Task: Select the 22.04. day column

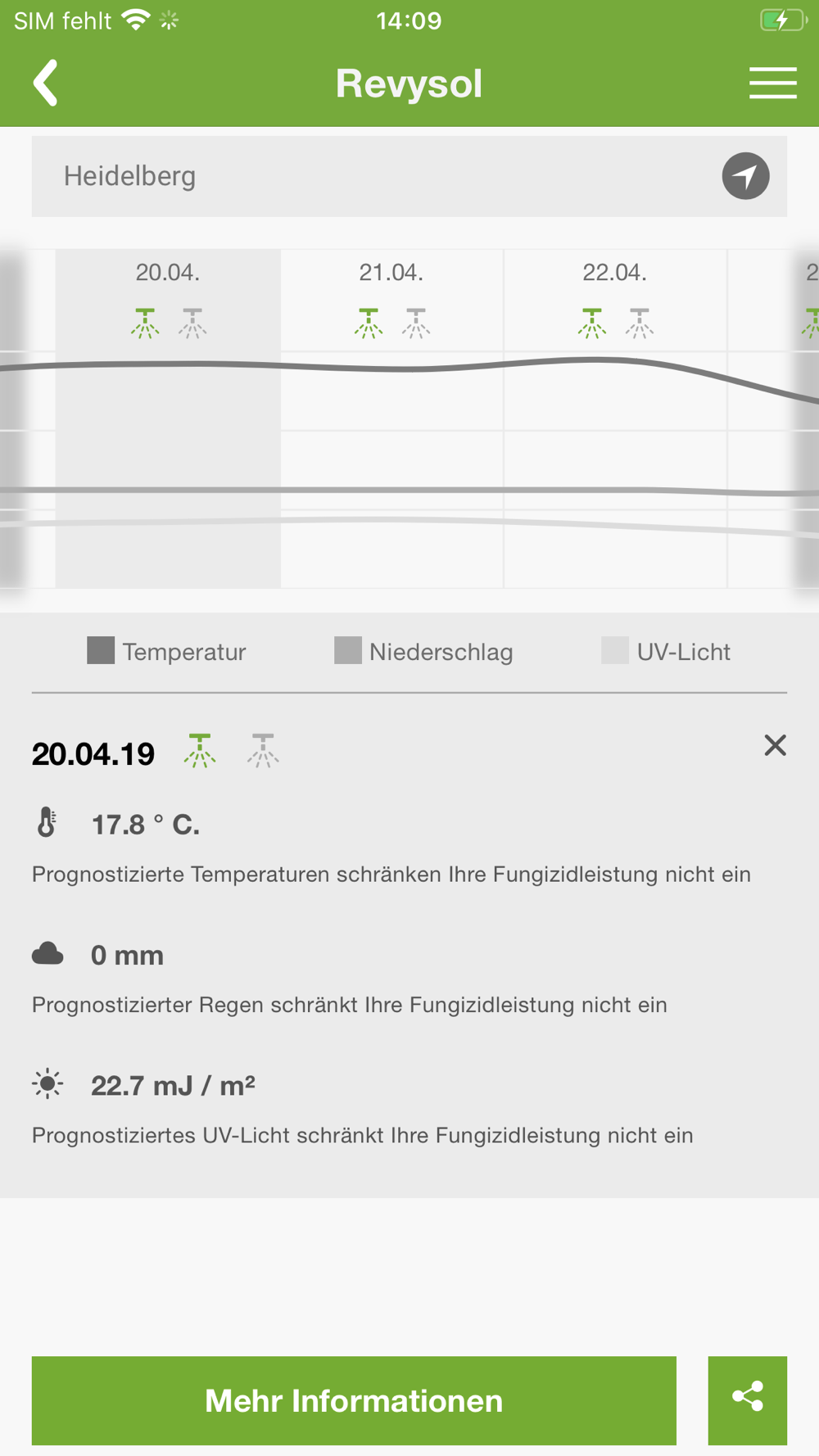Action: [x=615, y=418]
